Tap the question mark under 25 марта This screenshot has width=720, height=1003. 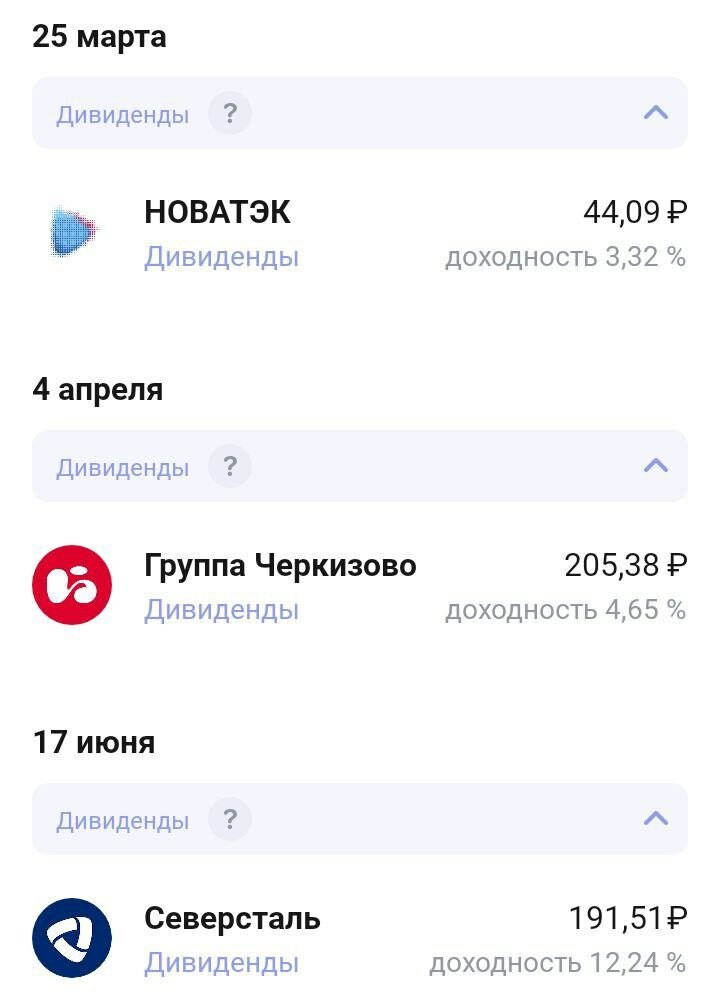click(230, 114)
